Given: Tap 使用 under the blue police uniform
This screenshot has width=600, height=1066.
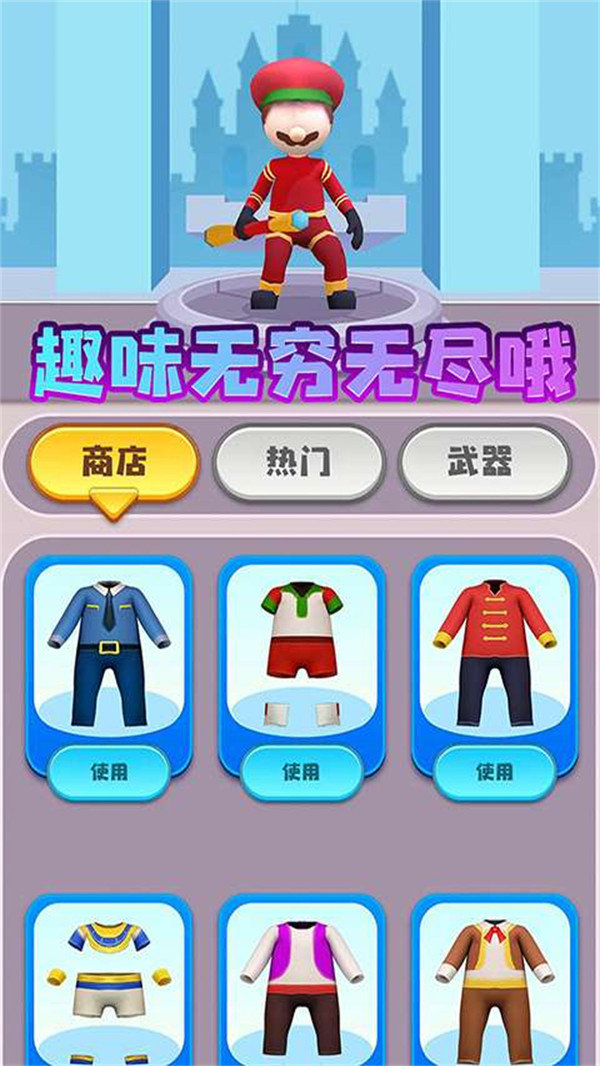Looking at the screenshot, I should (107, 771).
